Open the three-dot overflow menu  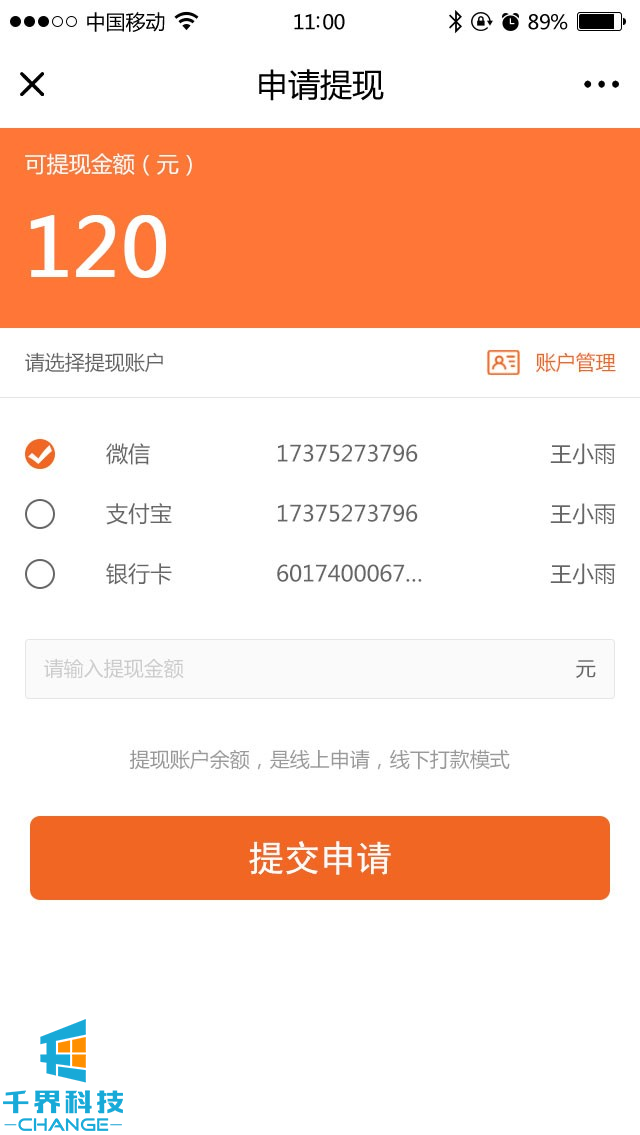601,85
